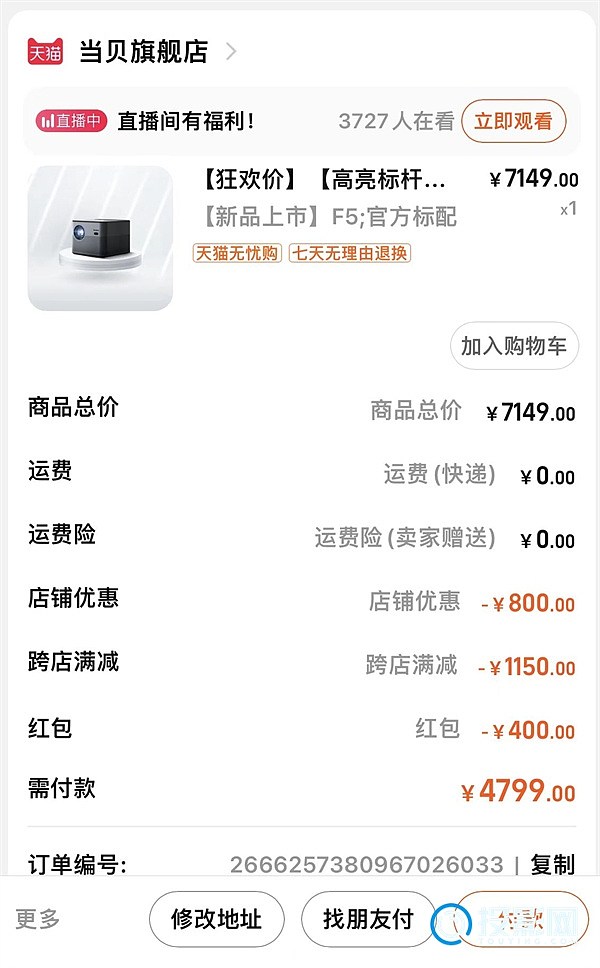Tap 修改地址 to change the shipping address
600x968 pixels.
[x=216, y=919]
